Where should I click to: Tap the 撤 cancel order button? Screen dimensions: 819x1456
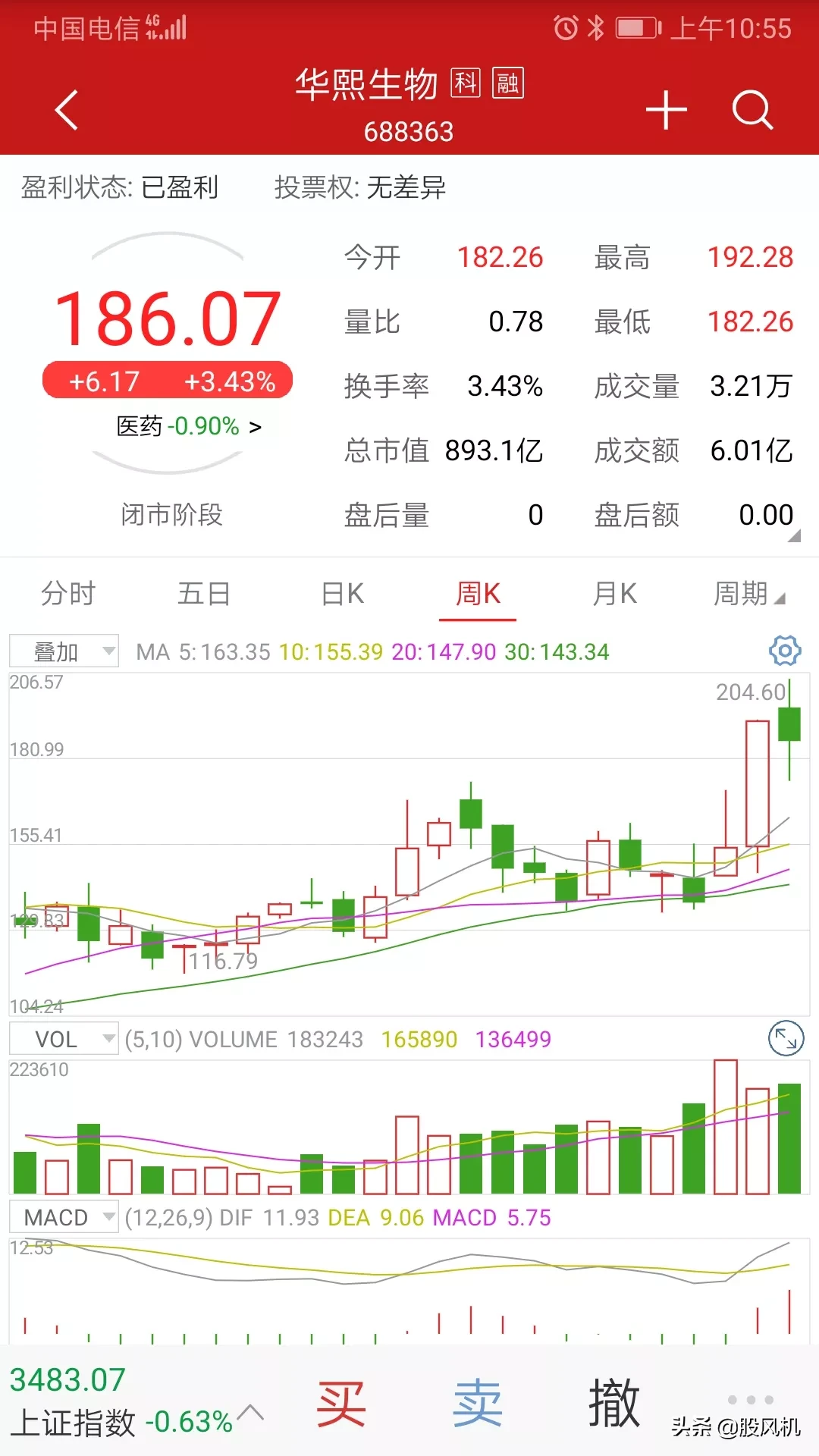614,1403
